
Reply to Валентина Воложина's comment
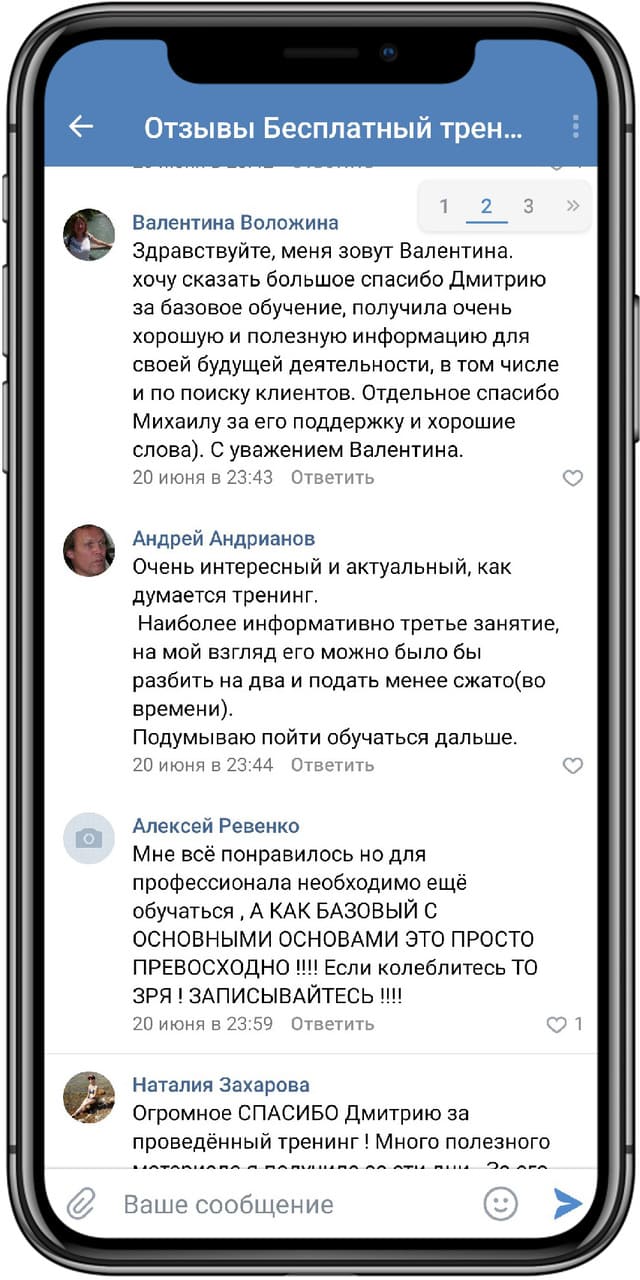(x=332, y=477)
